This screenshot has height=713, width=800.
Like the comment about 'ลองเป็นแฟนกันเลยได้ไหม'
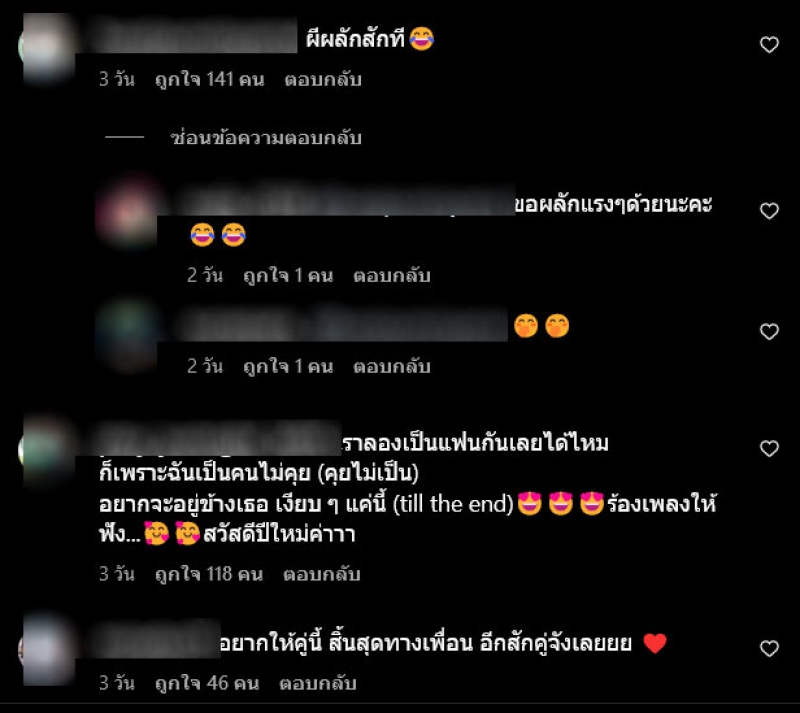[x=769, y=449]
